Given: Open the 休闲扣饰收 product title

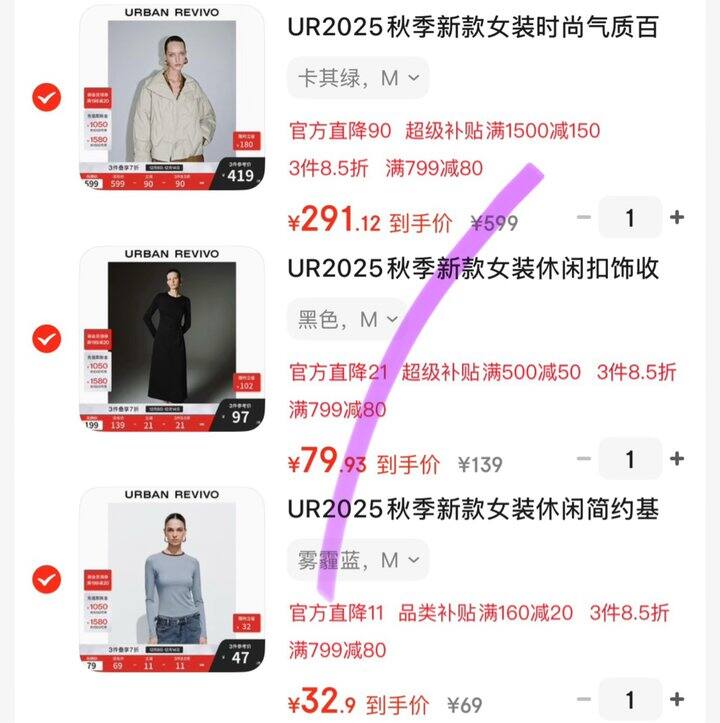Looking at the screenshot, I should coord(473,268).
